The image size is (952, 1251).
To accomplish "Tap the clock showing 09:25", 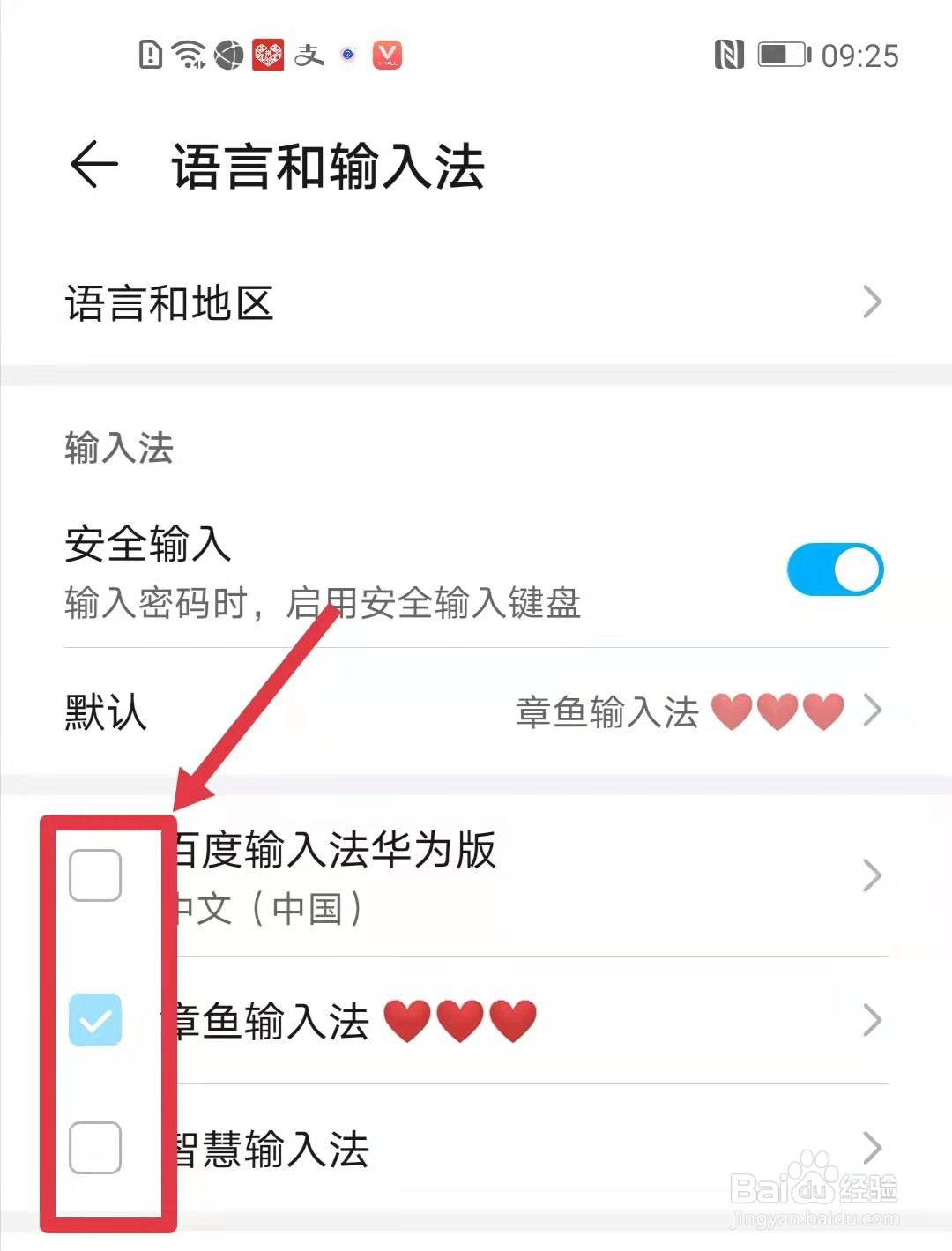I will click(x=859, y=55).
